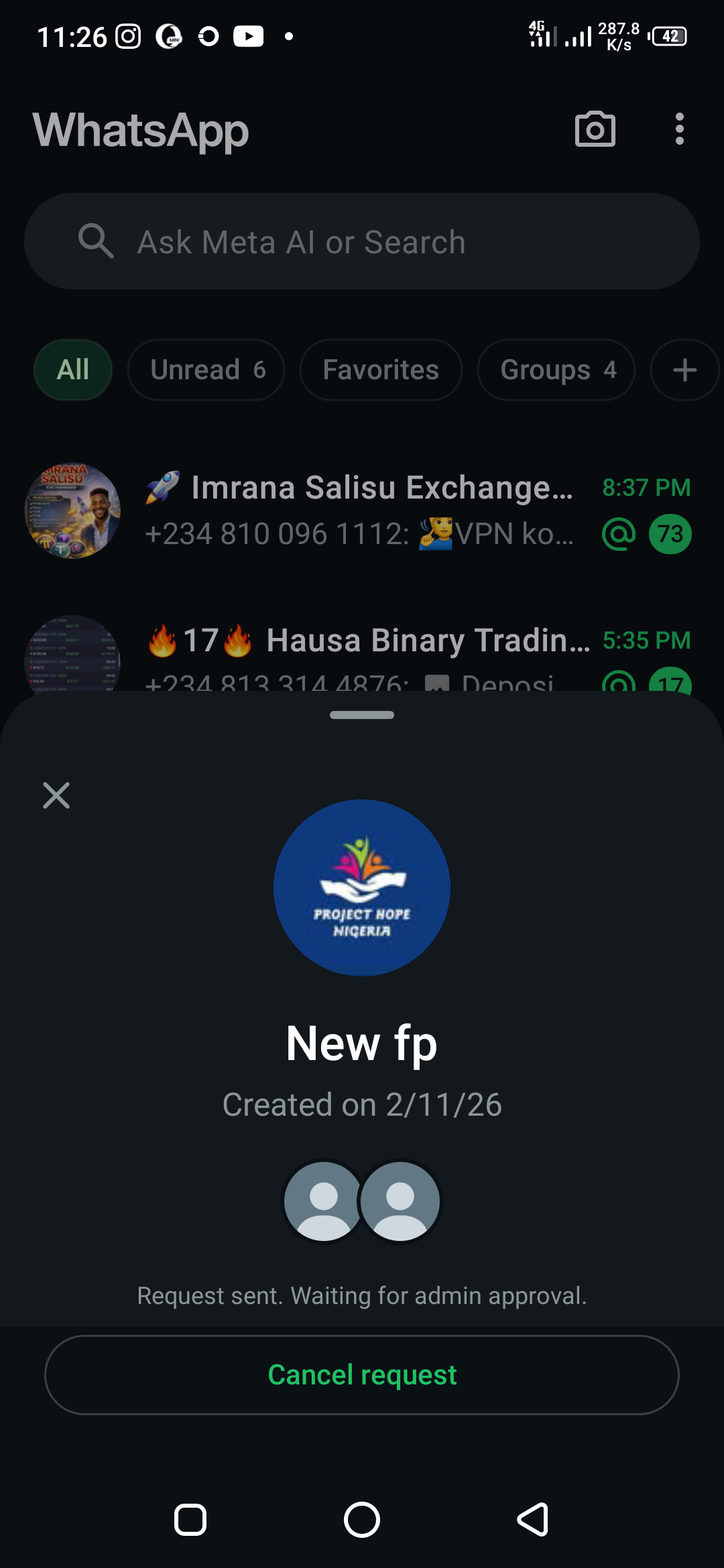Add a new chat list filter
724x1568 pixels.
tap(684, 370)
